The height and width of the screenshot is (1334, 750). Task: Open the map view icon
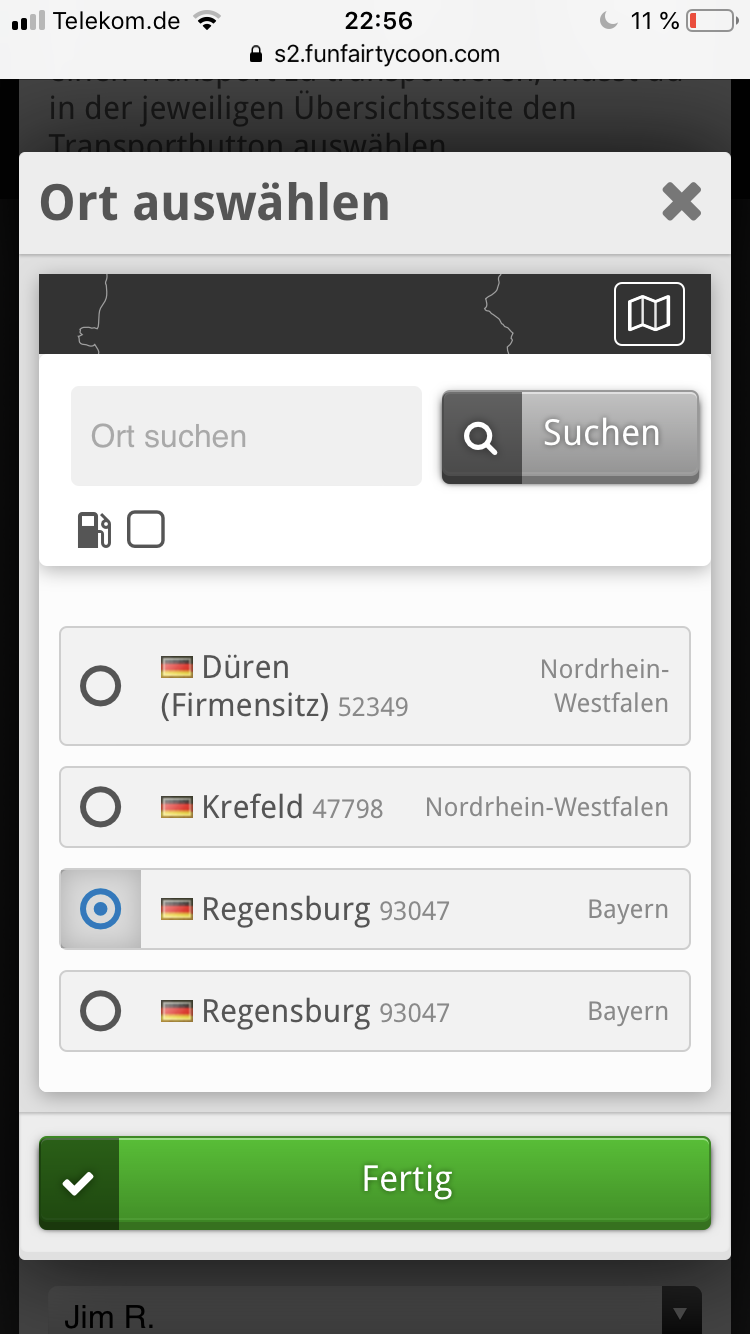click(649, 314)
